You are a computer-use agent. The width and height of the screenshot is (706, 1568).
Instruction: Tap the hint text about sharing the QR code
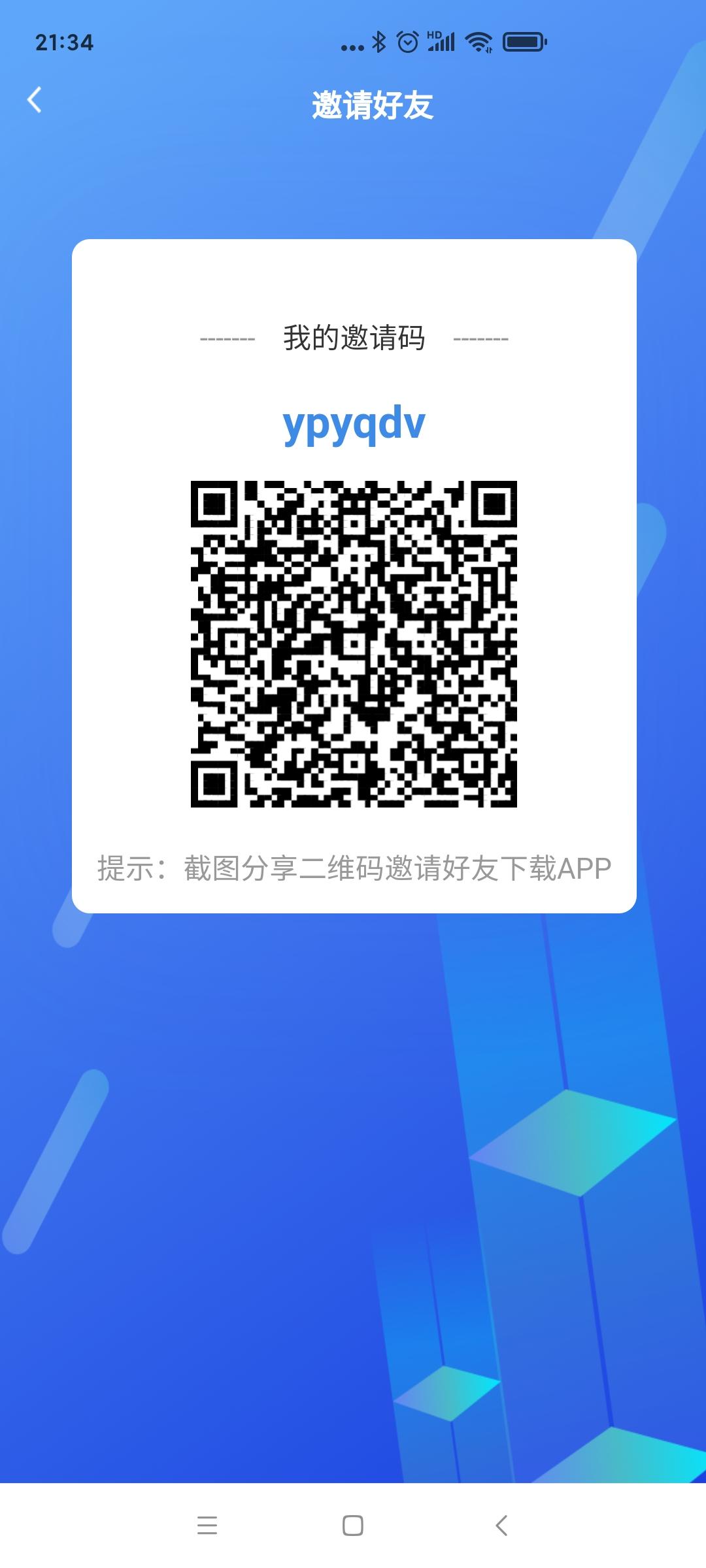(x=354, y=867)
